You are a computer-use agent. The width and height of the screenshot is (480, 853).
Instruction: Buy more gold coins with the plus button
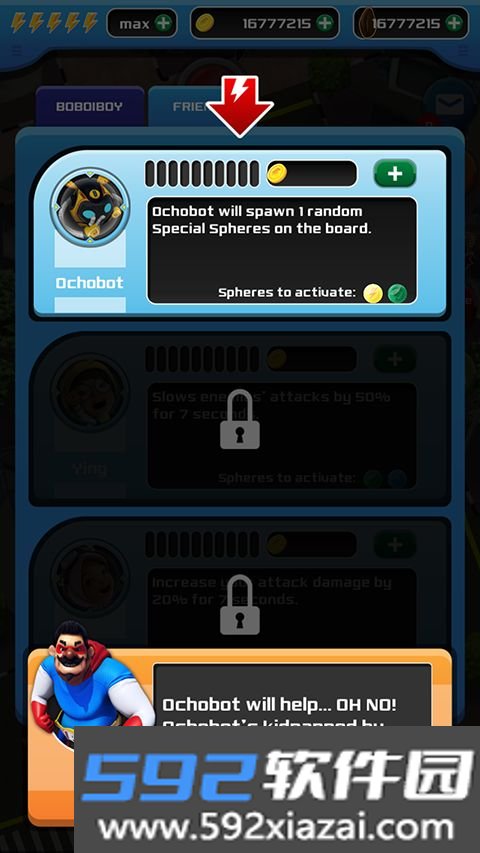(325, 23)
